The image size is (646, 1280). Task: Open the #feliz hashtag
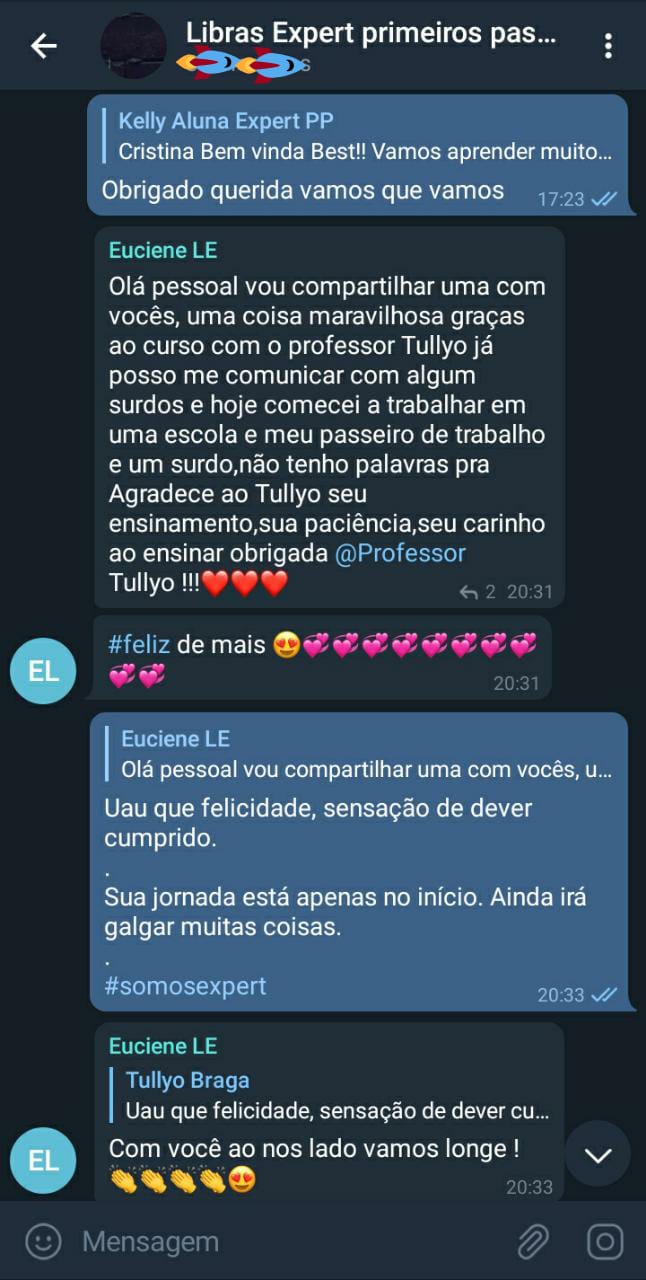coord(139,645)
